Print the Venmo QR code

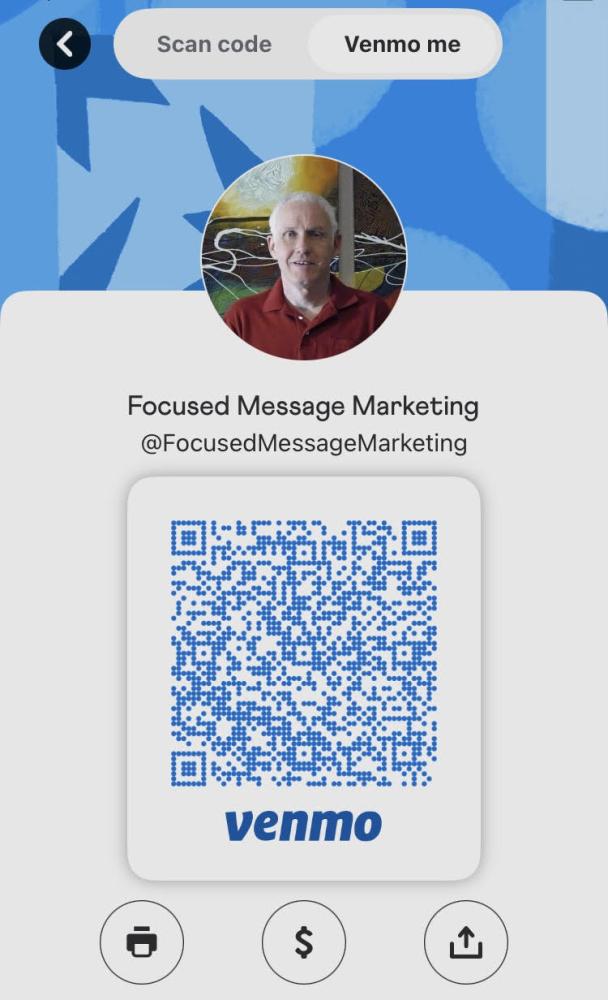pos(142,941)
